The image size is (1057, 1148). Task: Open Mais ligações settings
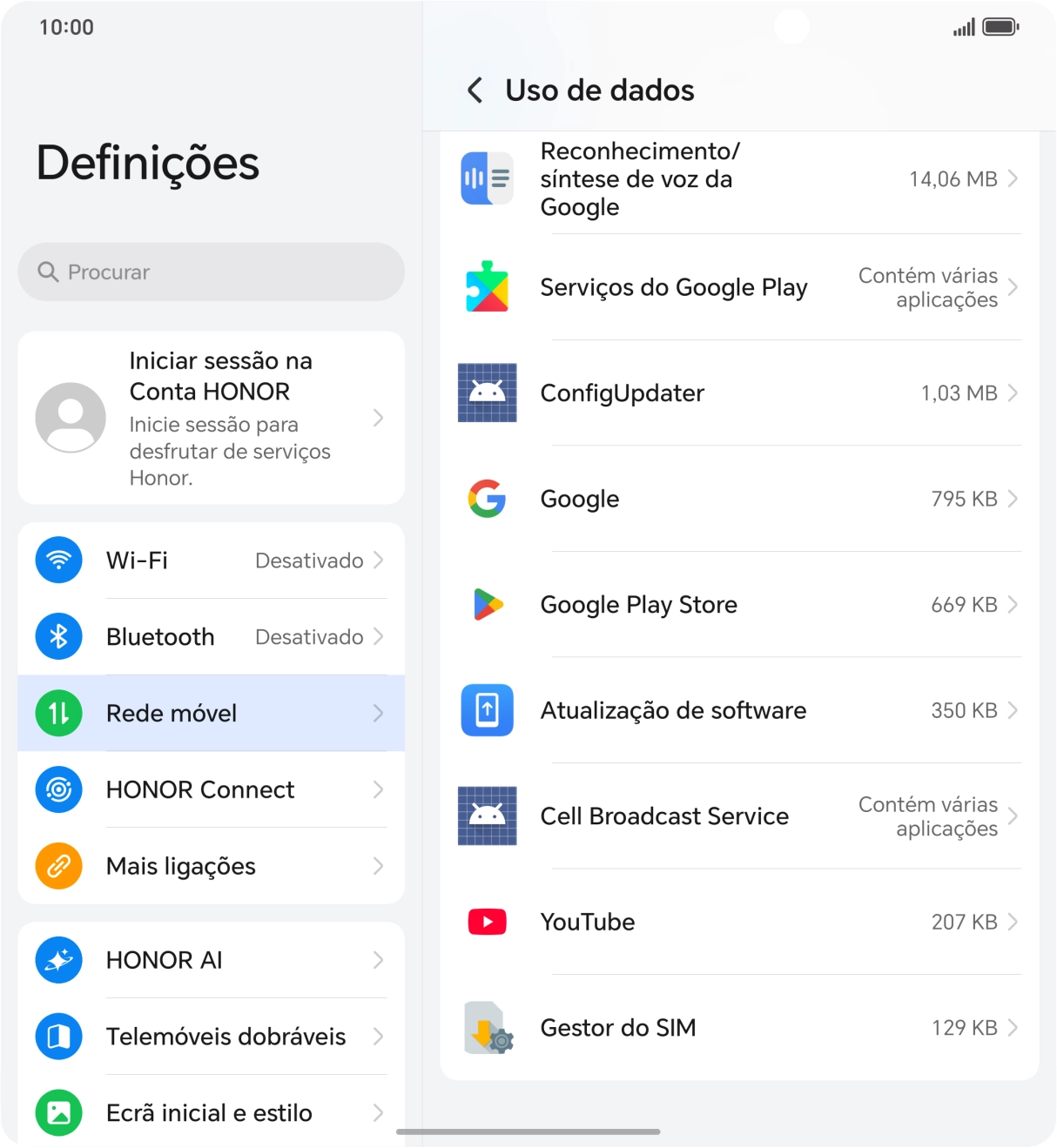coord(211,866)
